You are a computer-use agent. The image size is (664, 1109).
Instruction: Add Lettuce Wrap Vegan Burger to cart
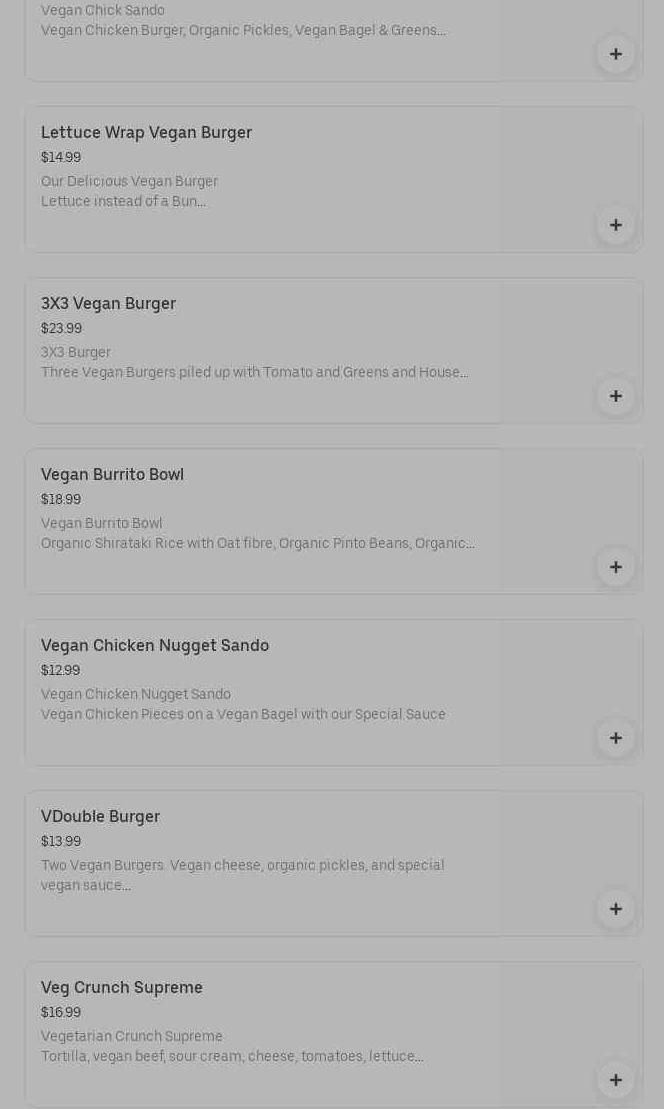(615, 225)
